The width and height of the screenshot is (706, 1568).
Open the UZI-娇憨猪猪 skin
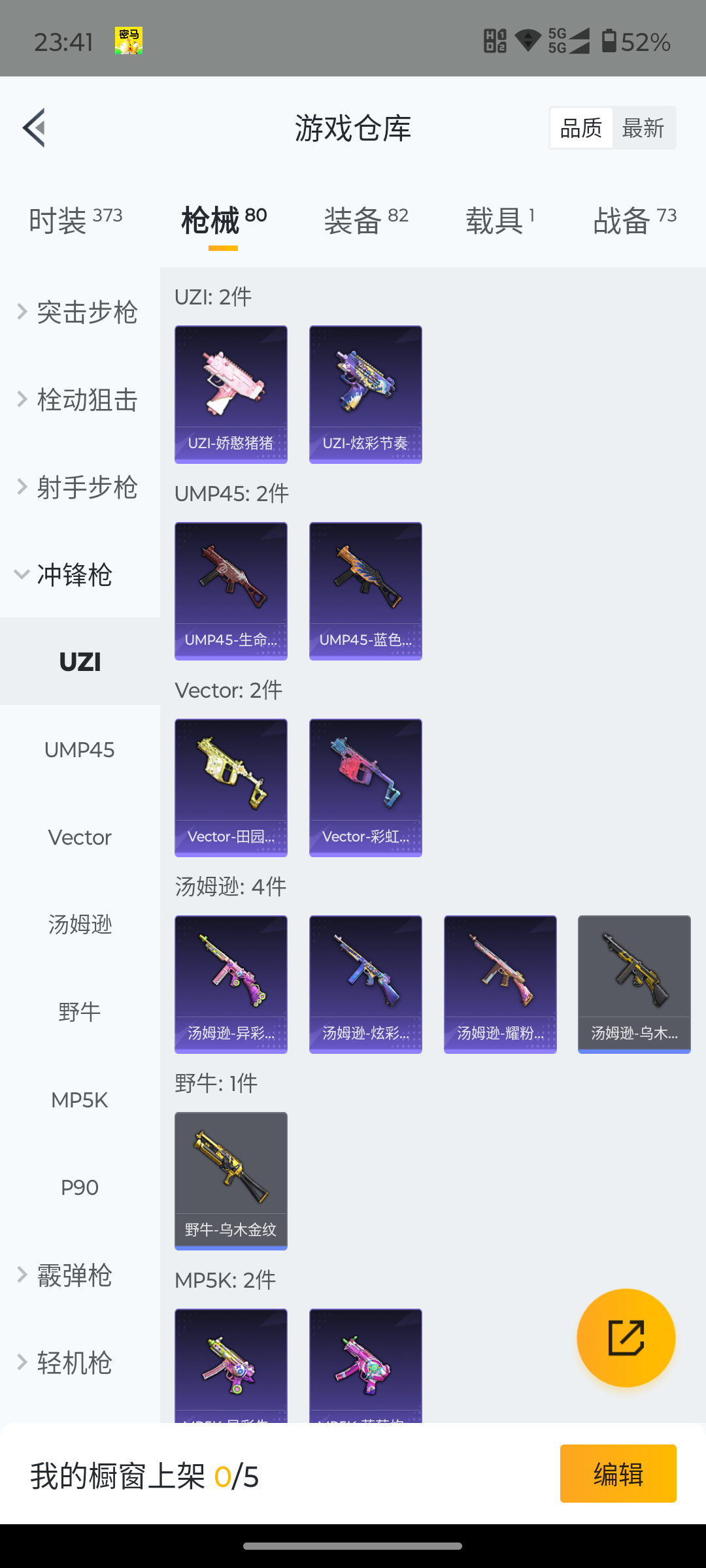click(x=231, y=394)
